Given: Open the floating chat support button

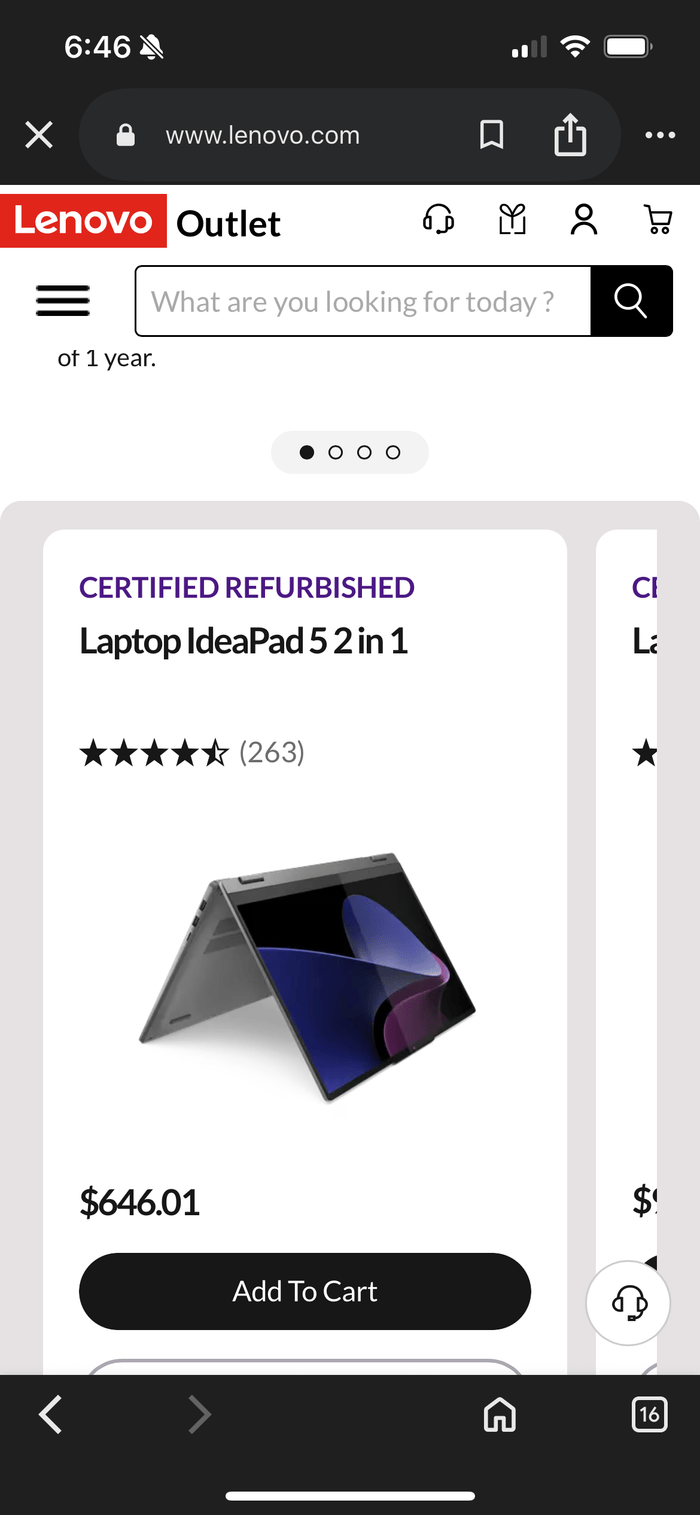Looking at the screenshot, I should point(628,1303).
